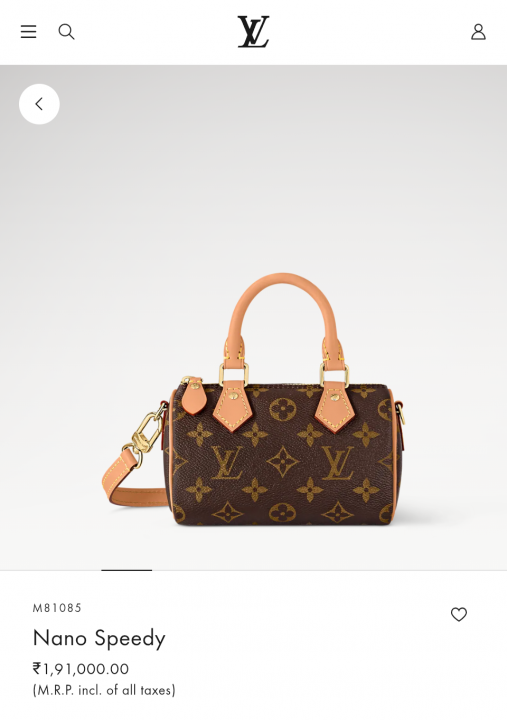This screenshot has height=720, width=507.
Task: Tap the Louis Vuitton logo to go home
Action: pos(253,32)
